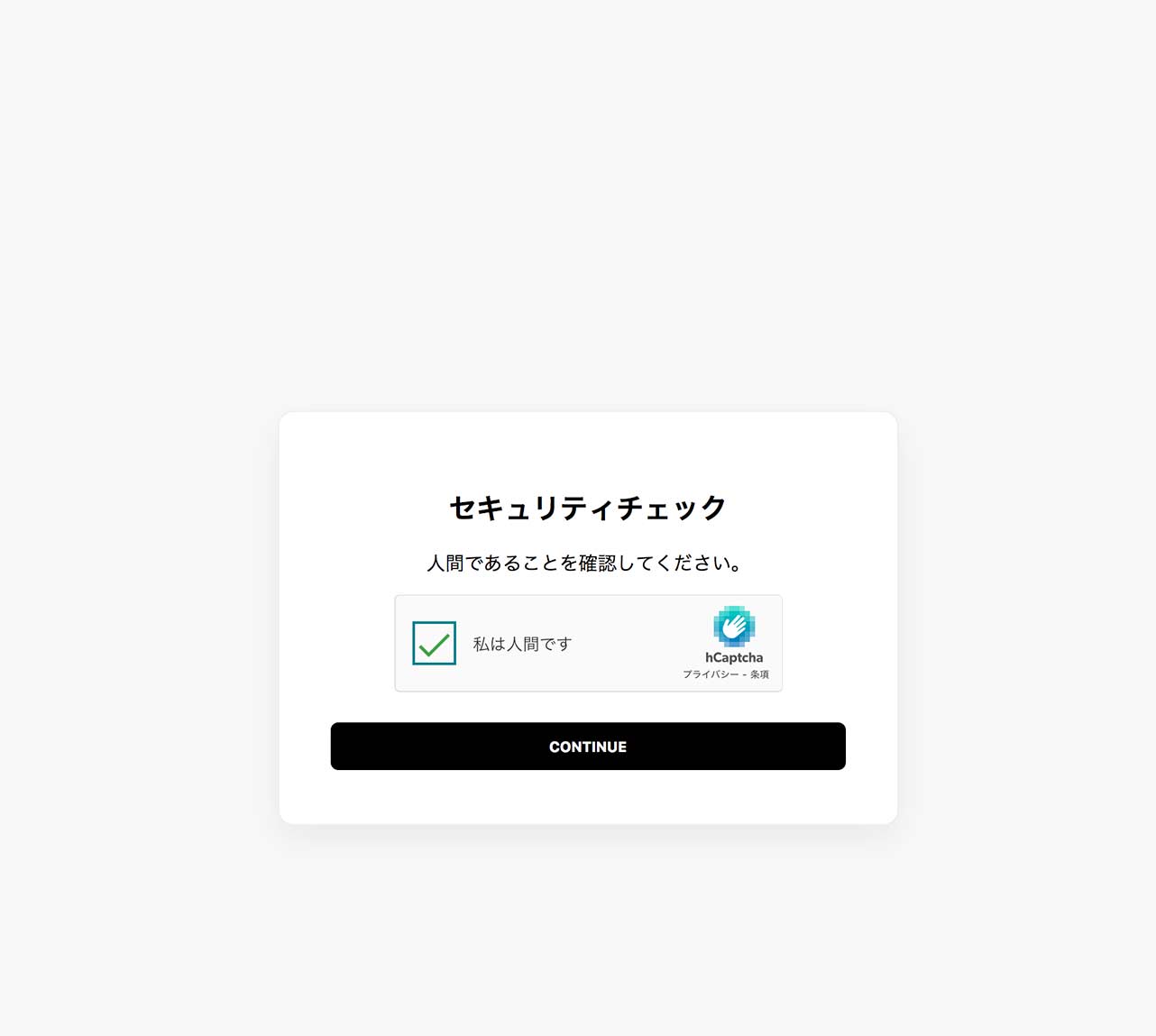The height and width of the screenshot is (1036, 1156).
Task: Toggle the 私は人間です checkbox
Action: [434, 643]
